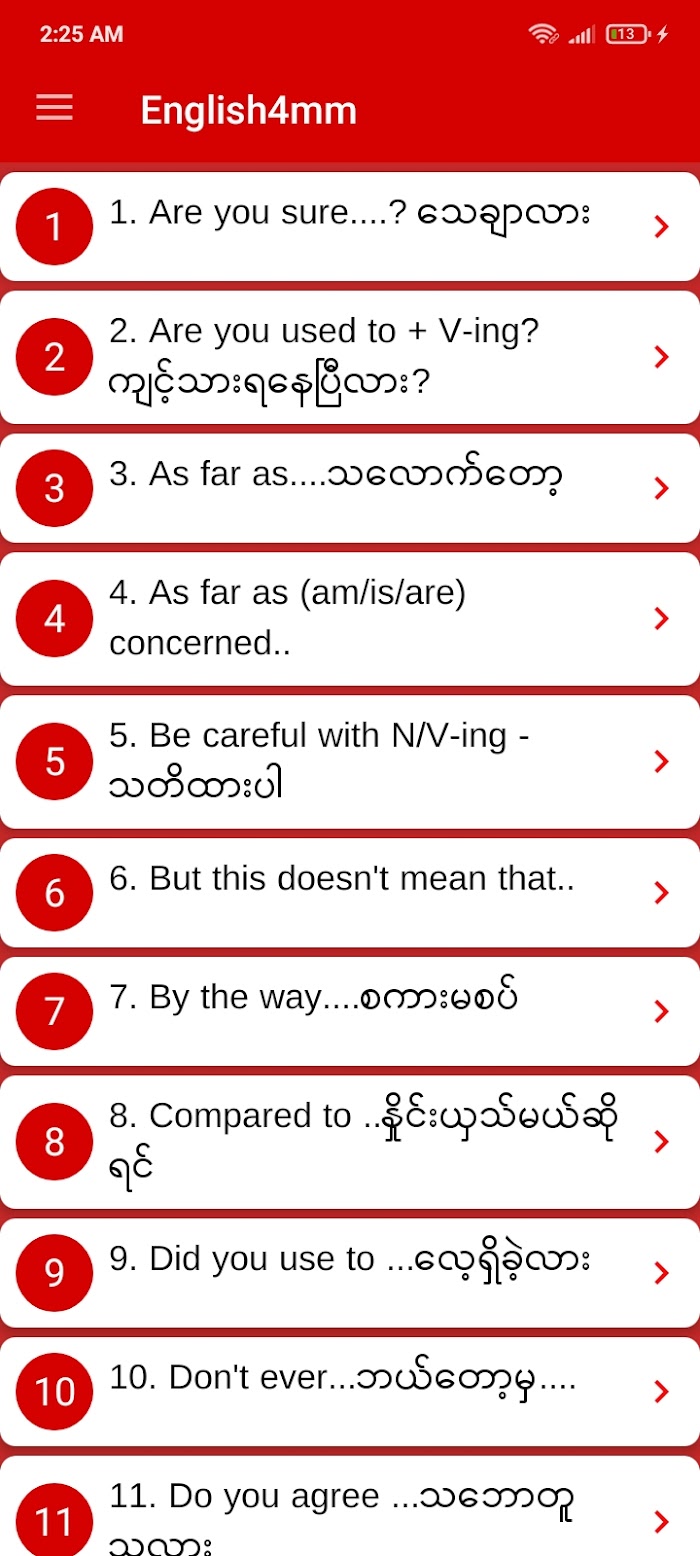This screenshot has height=1556, width=700.
Task: View lesson 5 'Be careful with N/V-ing'
Action: (350, 762)
